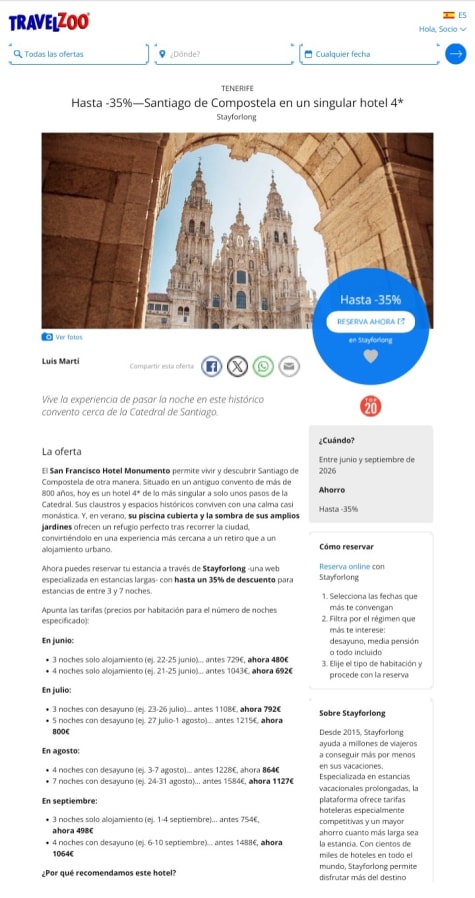Open the Top 20 badge
This screenshot has width=475, height=898.
371,406
